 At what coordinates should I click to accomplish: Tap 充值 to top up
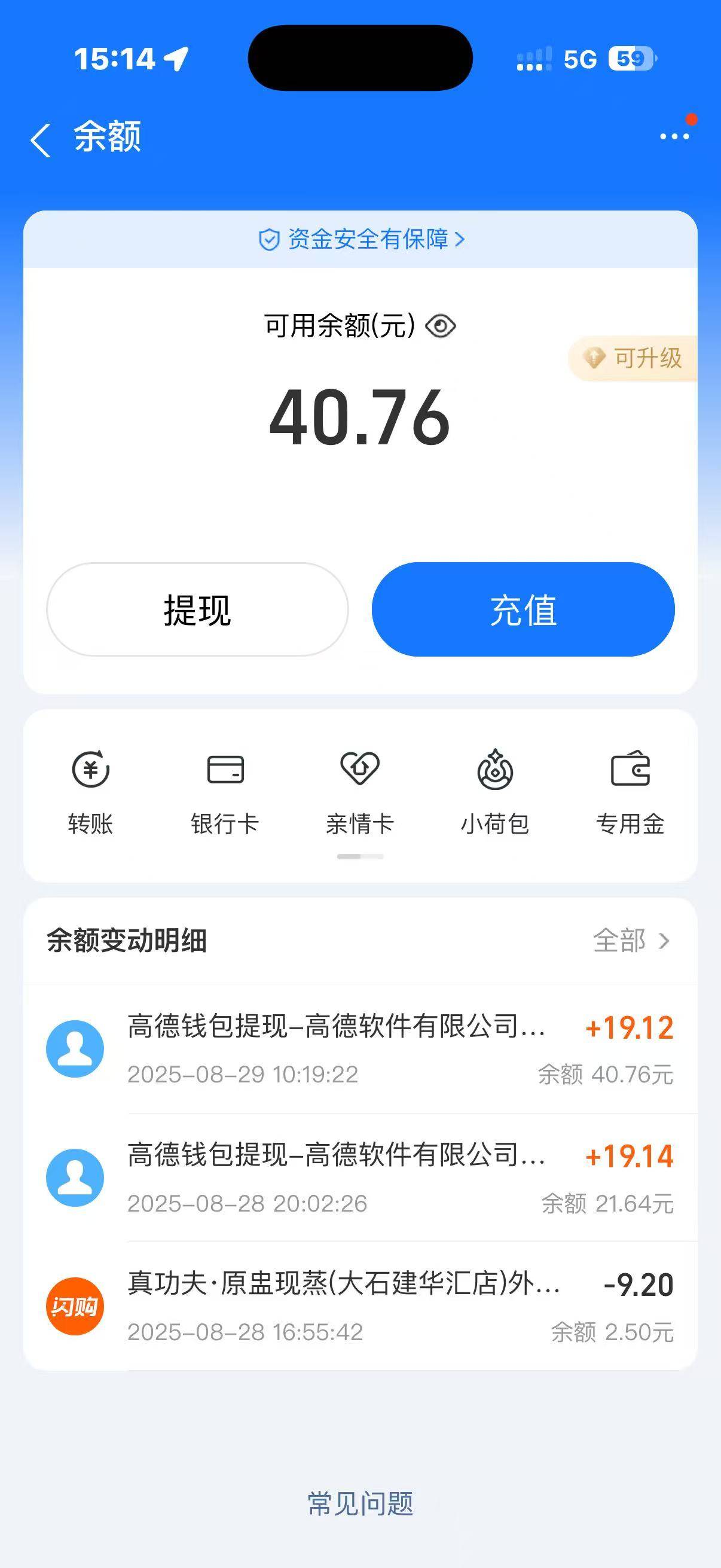tap(523, 609)
